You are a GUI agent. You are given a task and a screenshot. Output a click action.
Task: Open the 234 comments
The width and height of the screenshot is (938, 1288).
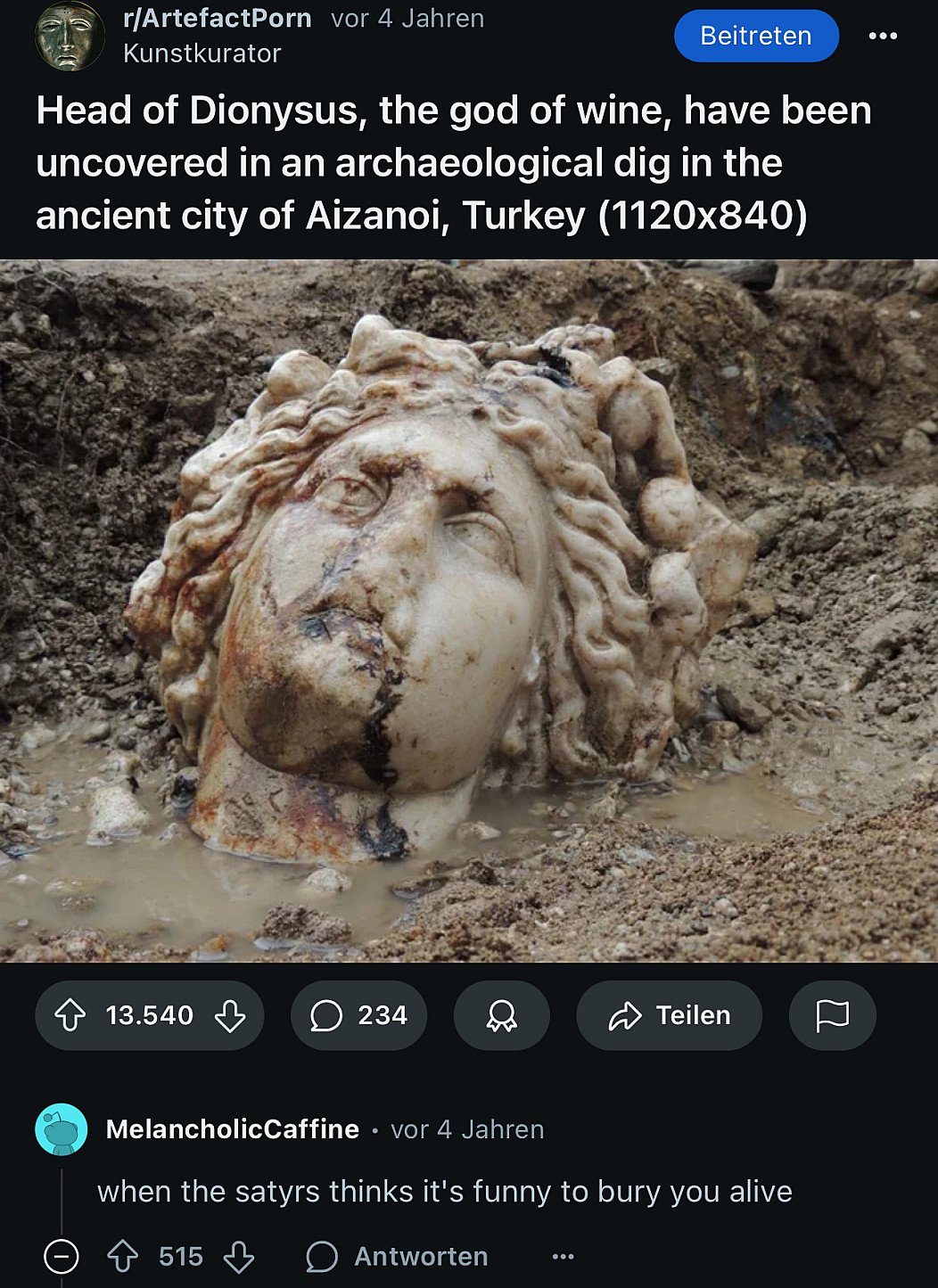(358, 1014)
